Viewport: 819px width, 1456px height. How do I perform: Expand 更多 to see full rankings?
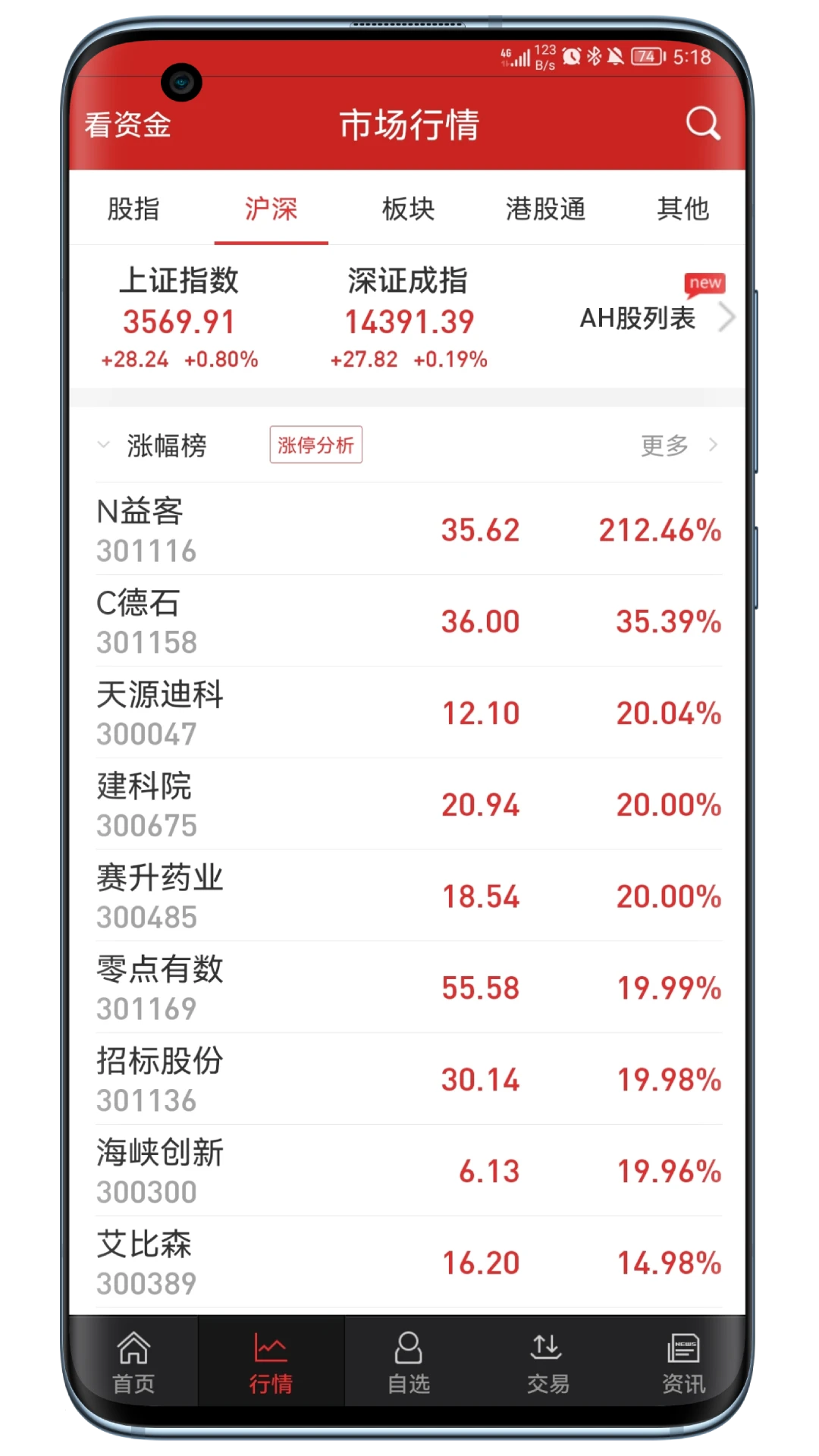coord(666,445)
